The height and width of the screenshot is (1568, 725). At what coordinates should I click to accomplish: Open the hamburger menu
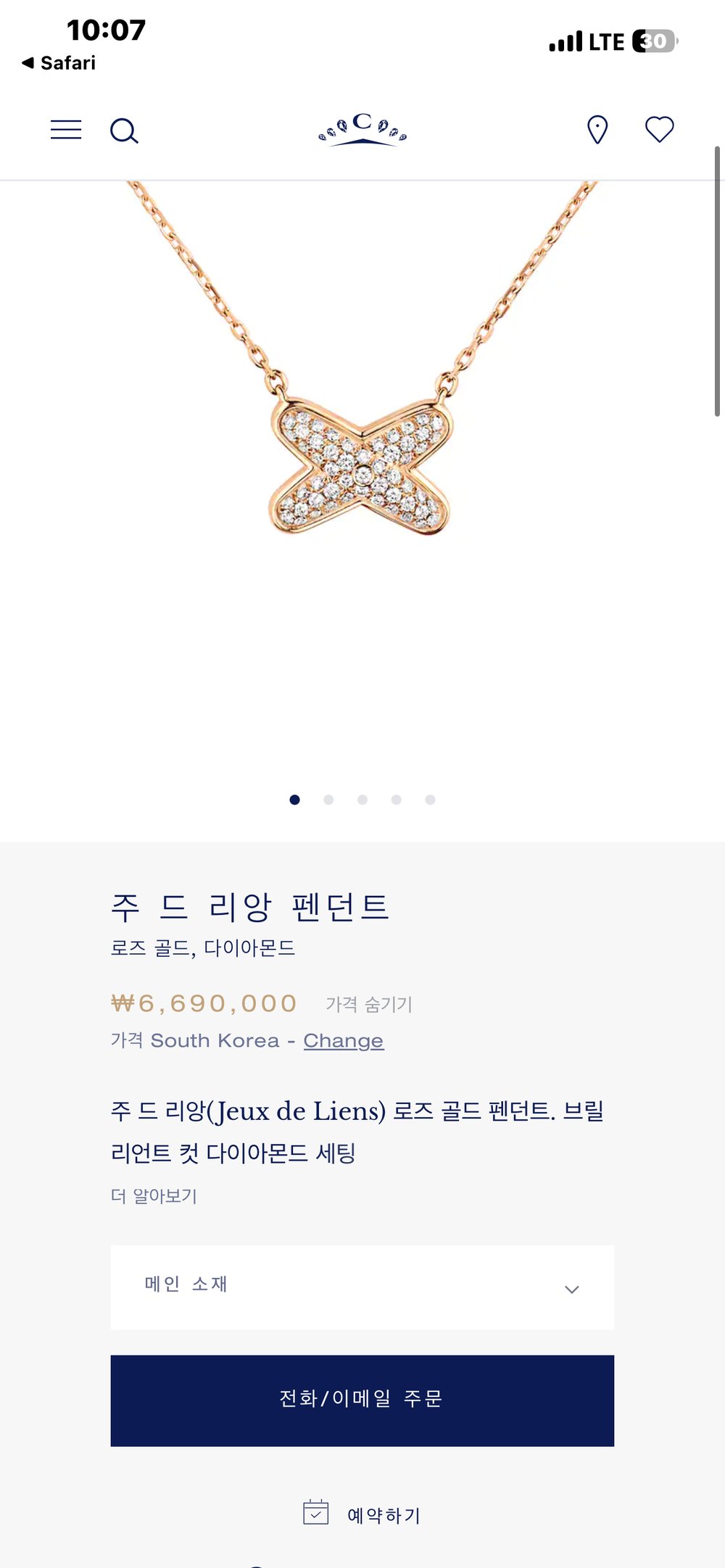[x=66, y=130]
